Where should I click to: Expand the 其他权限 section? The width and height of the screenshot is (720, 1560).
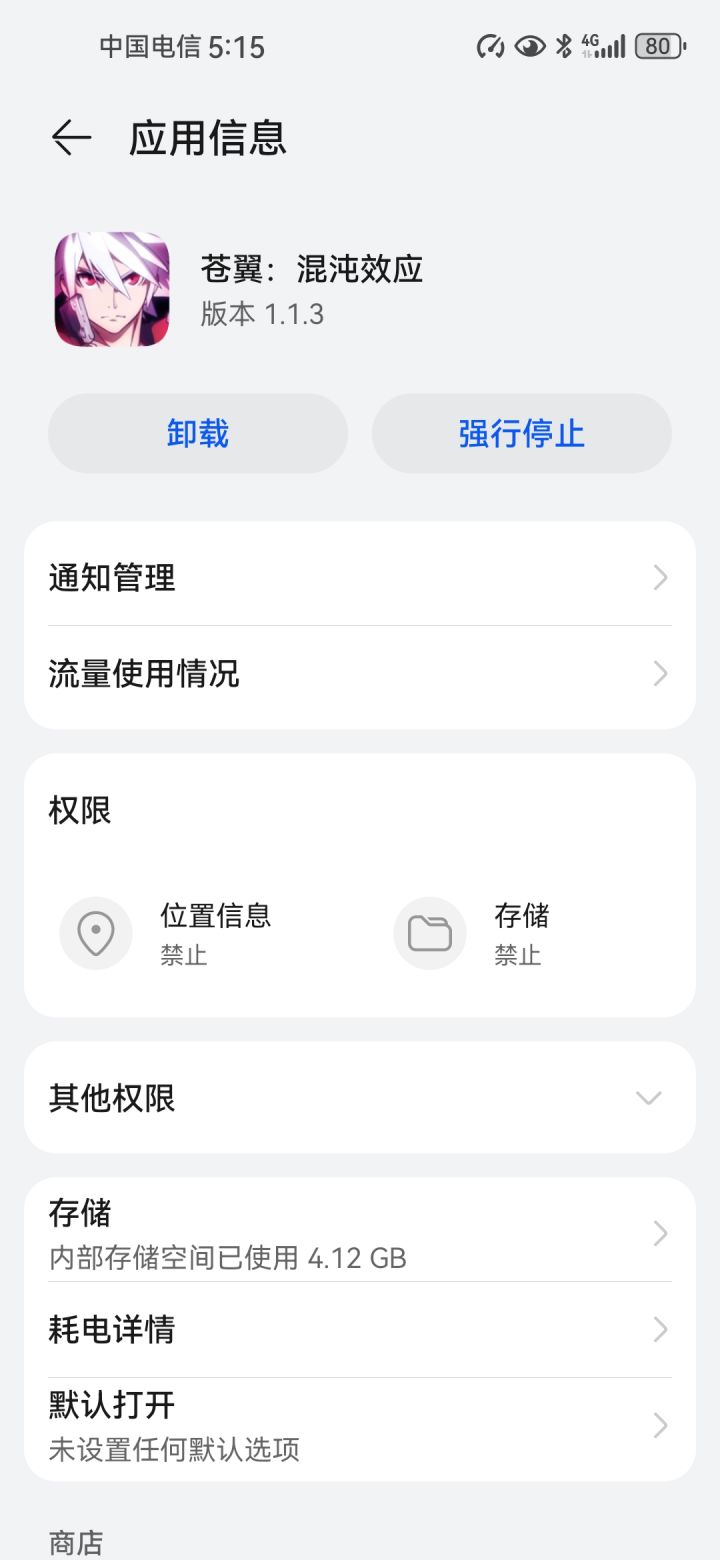pyautogui.click(x=648, y=1097)
